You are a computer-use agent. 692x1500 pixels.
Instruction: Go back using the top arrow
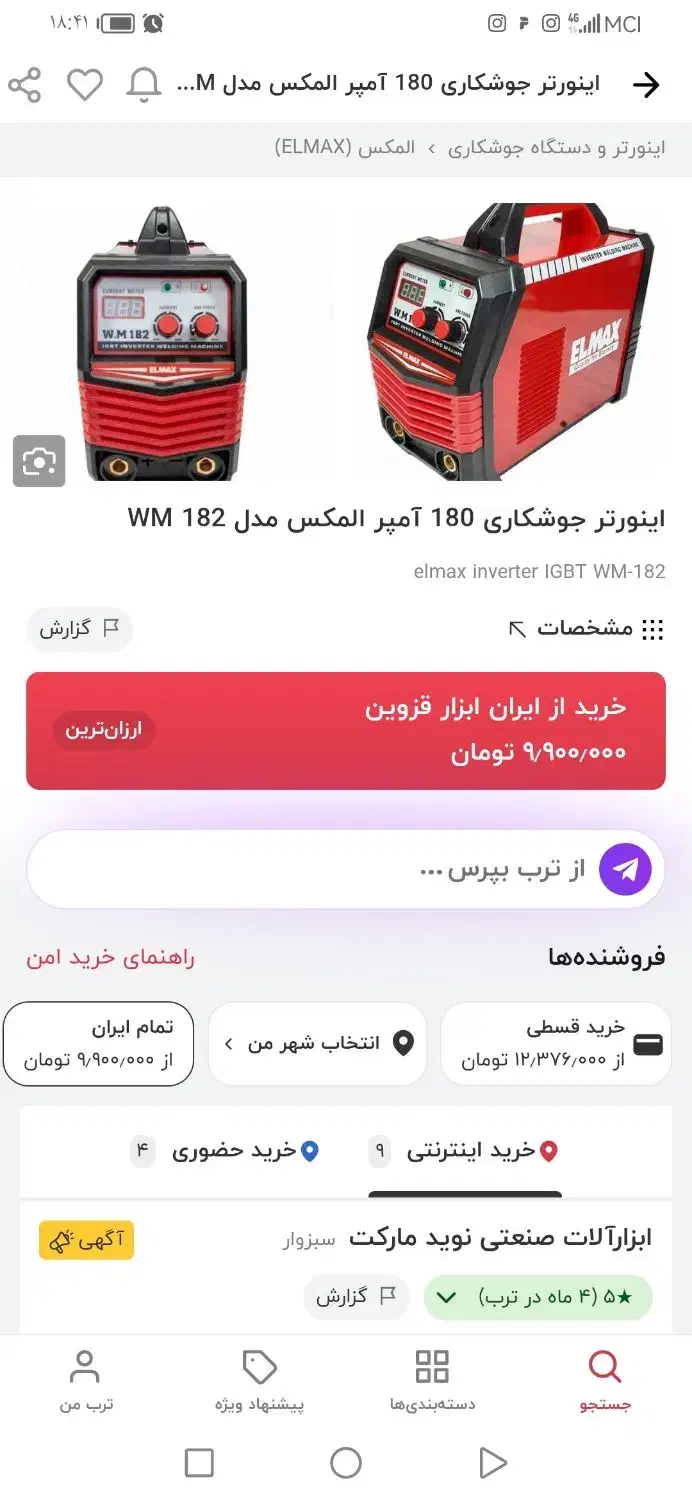coord(647,85)
